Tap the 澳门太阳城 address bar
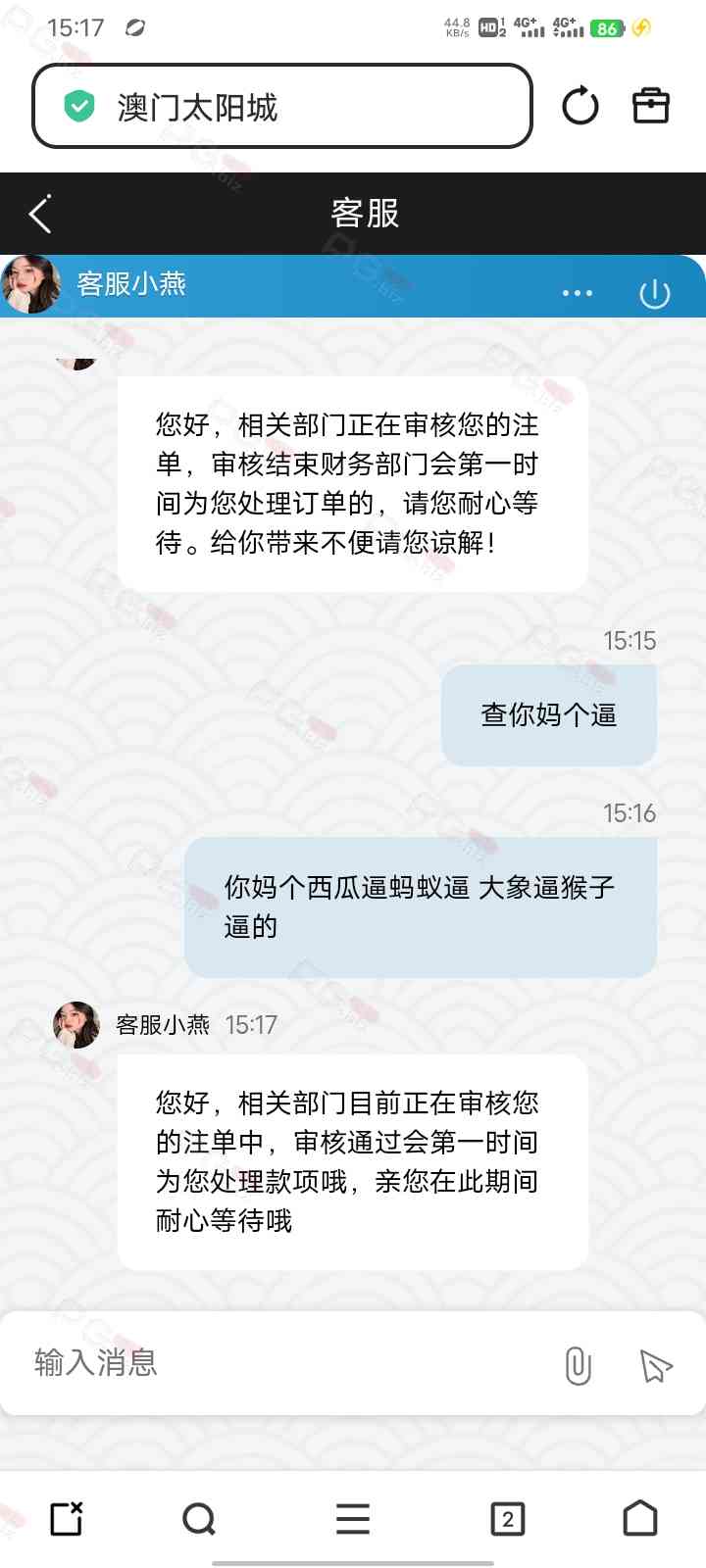This screenshot has height=1568, width=706. (x=282, y=106)
